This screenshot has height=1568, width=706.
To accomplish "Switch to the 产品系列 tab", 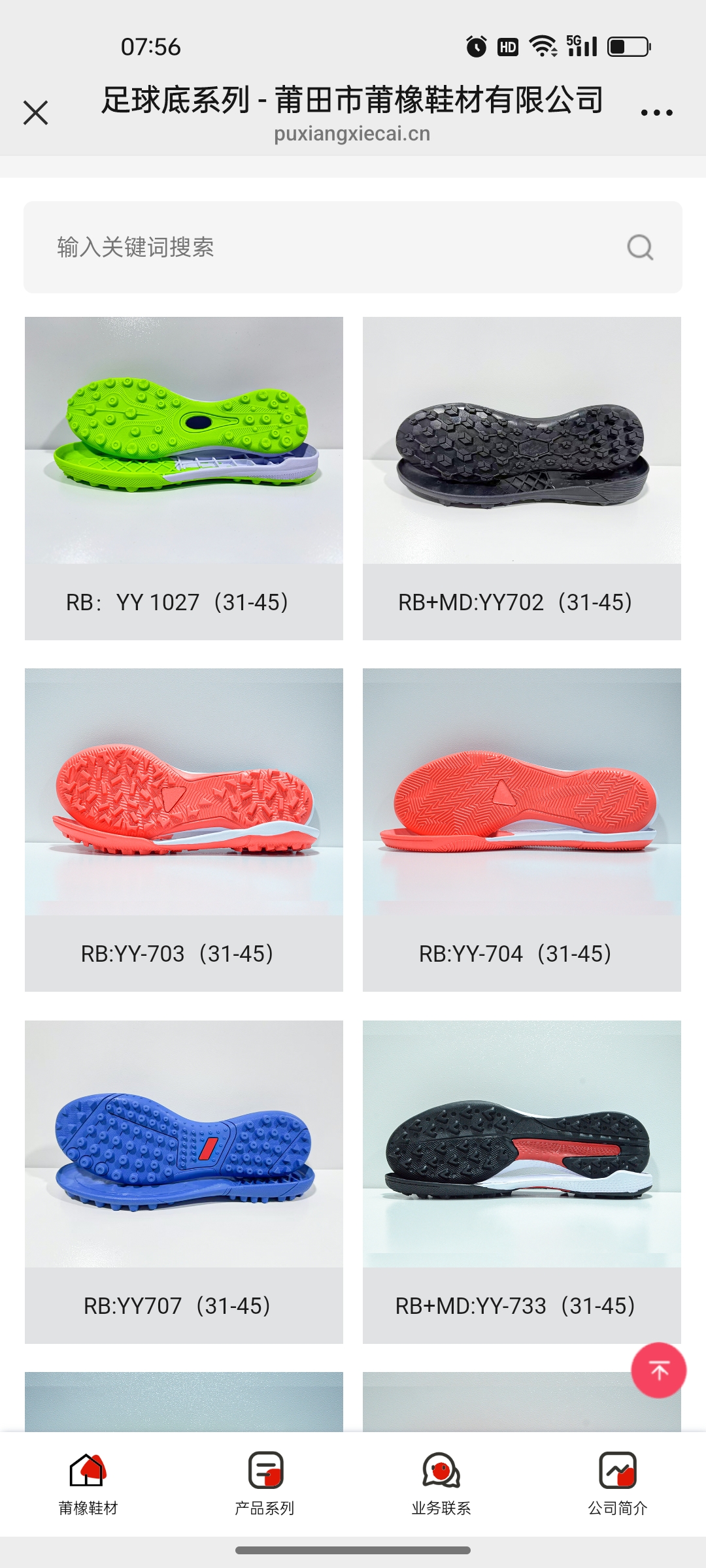I will click(x=265, y=1483).
